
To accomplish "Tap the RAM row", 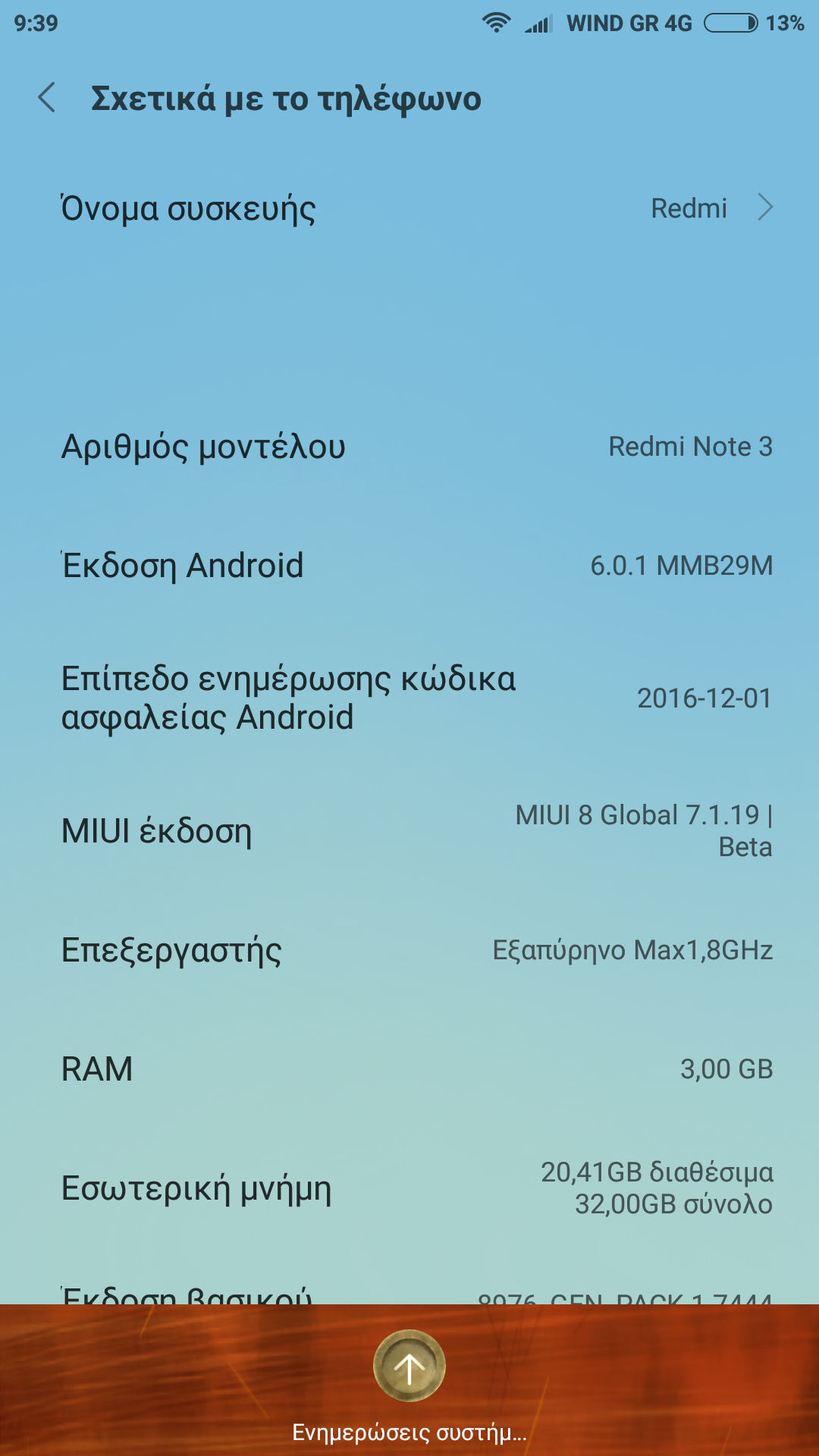I will [409, 1069].
